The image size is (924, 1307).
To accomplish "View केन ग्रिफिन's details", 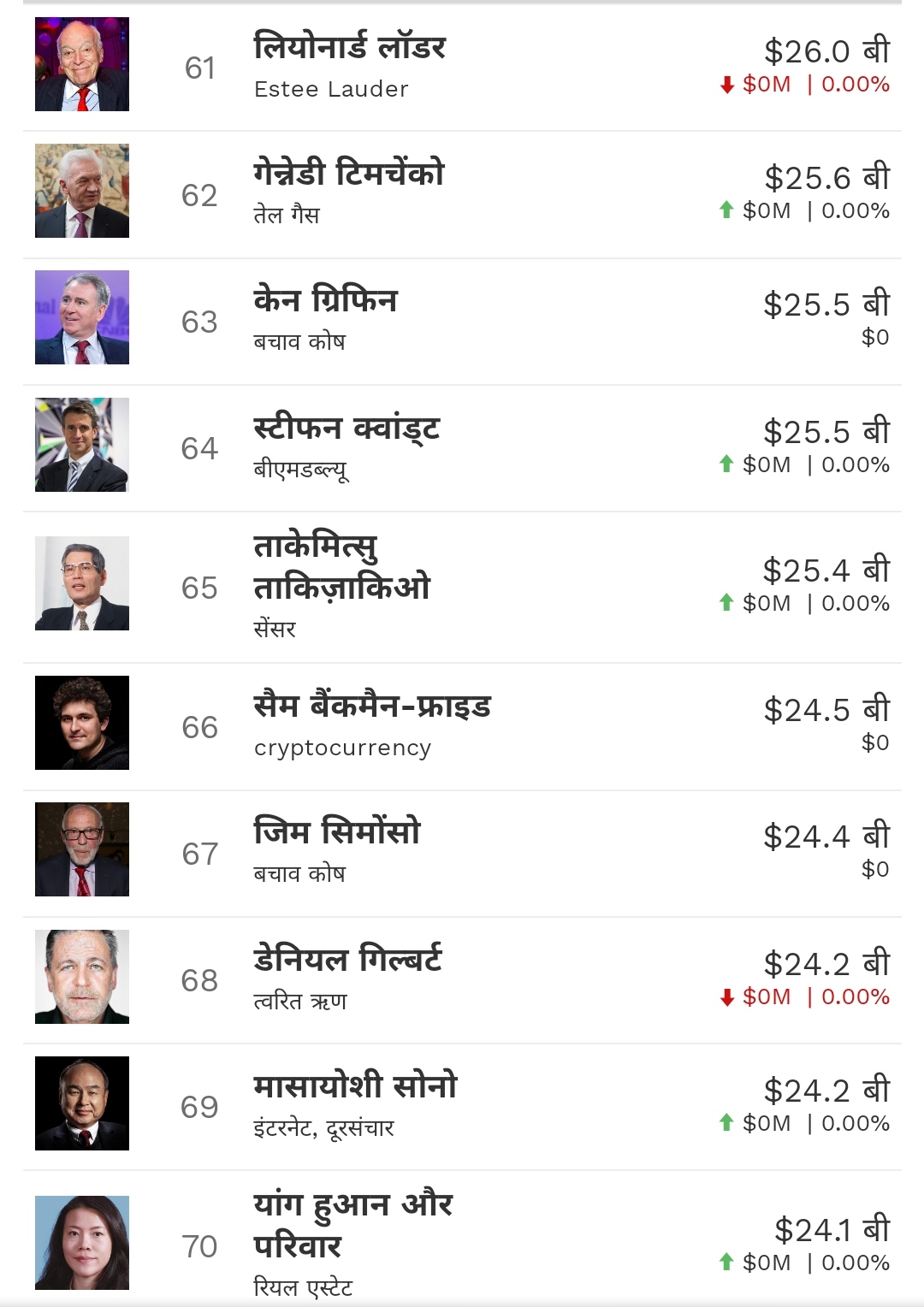I will click(x=325, y=301).
